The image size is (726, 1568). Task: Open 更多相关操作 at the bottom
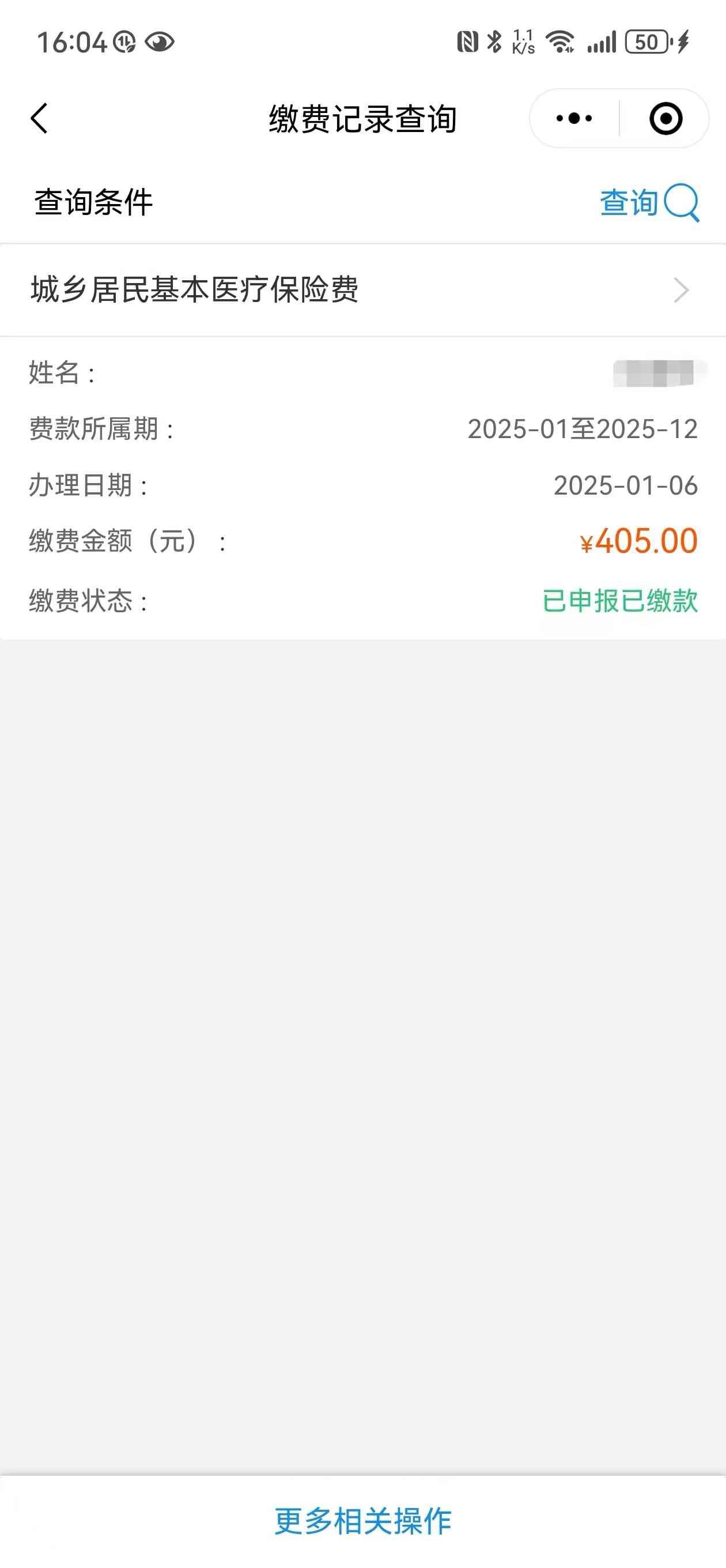pos(362,1521)
